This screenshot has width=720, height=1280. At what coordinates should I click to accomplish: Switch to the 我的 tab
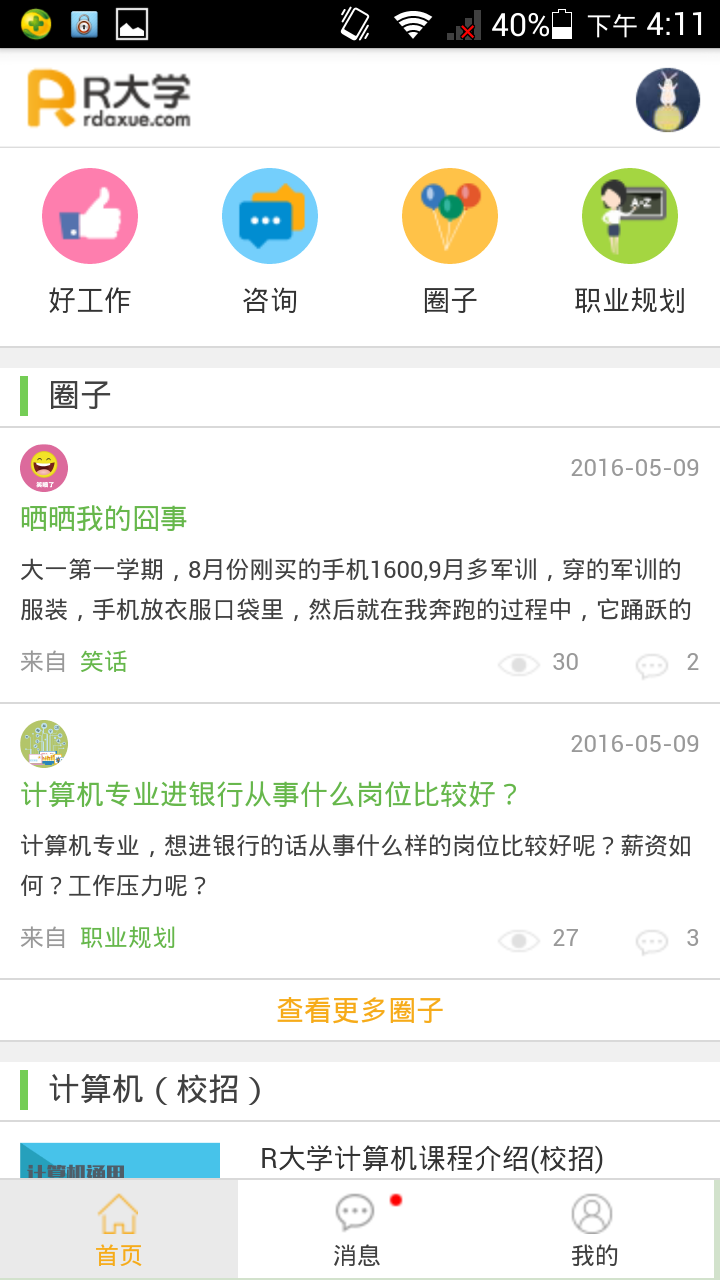tap(594, 1230)
